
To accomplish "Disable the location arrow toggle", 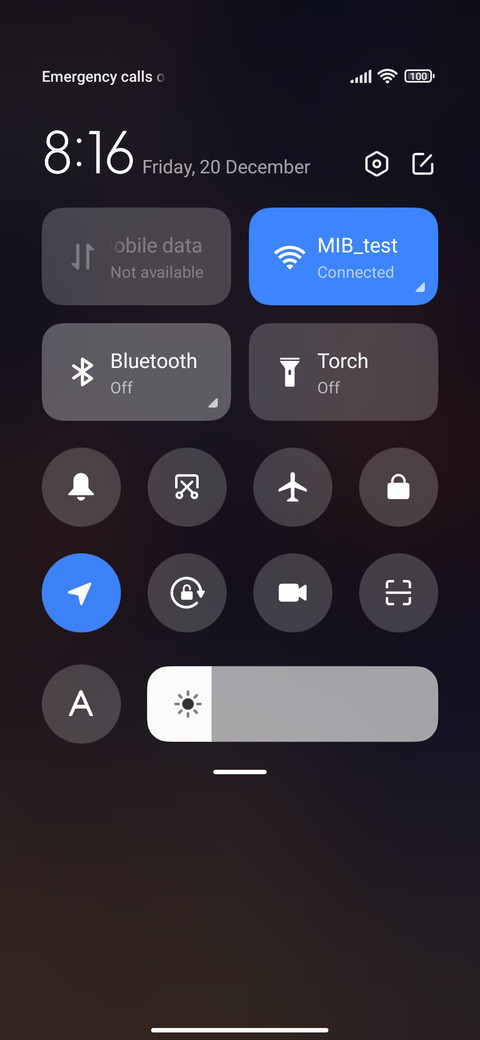I will point(82,593).
